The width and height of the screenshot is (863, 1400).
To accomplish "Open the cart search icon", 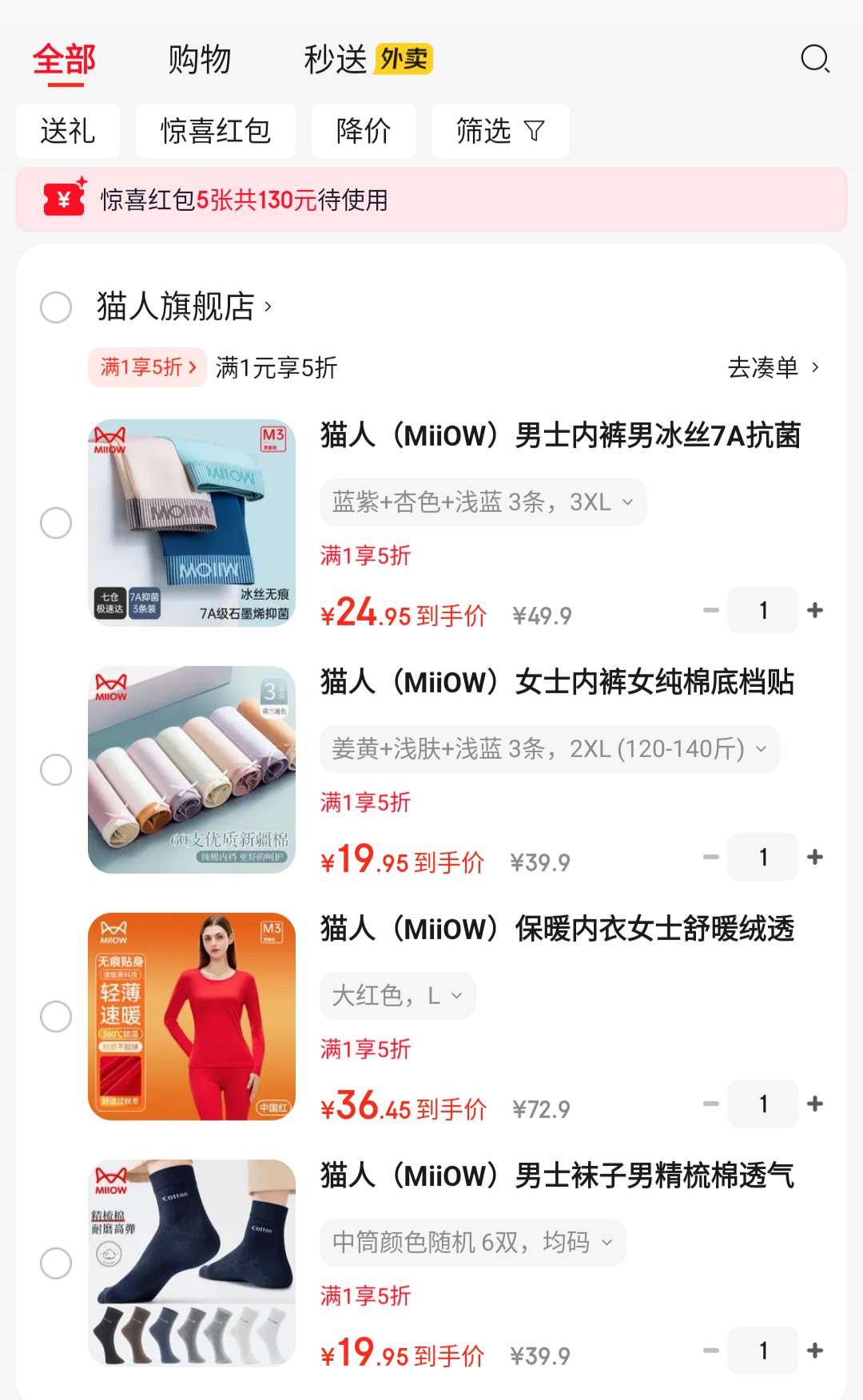I will click(x=815, y=59).
